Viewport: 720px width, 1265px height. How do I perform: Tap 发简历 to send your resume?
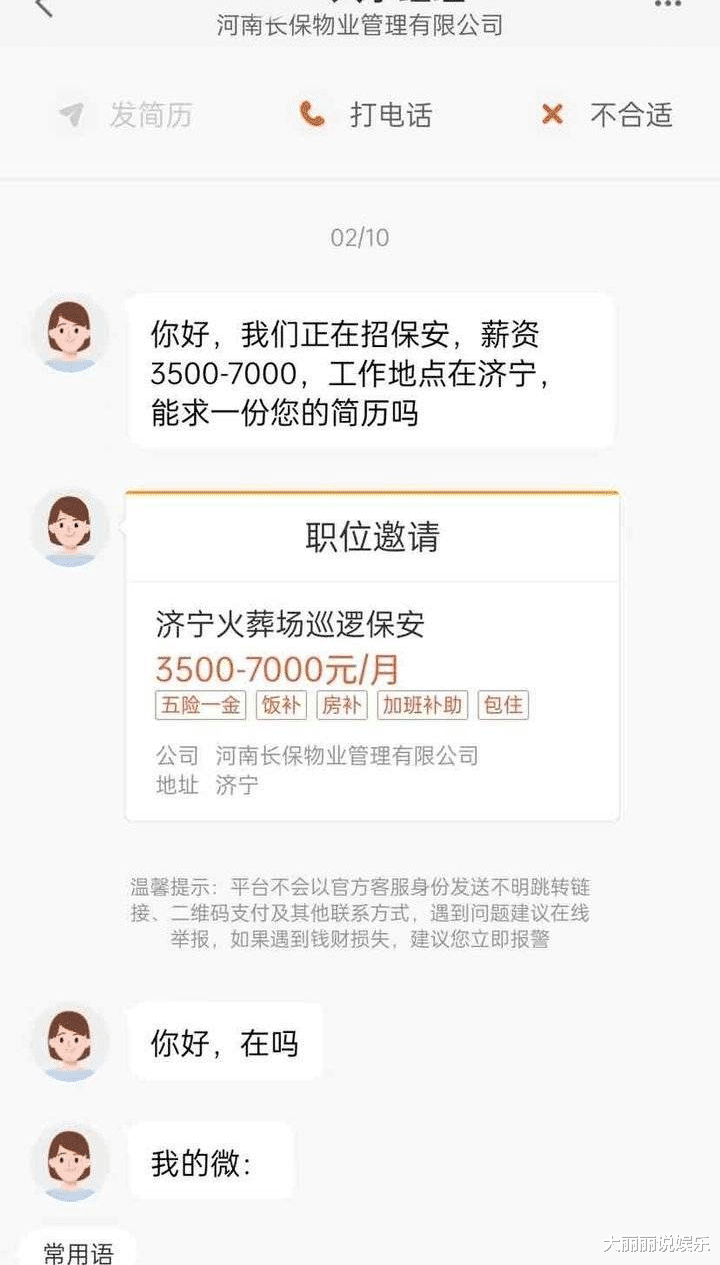[125, 114]
